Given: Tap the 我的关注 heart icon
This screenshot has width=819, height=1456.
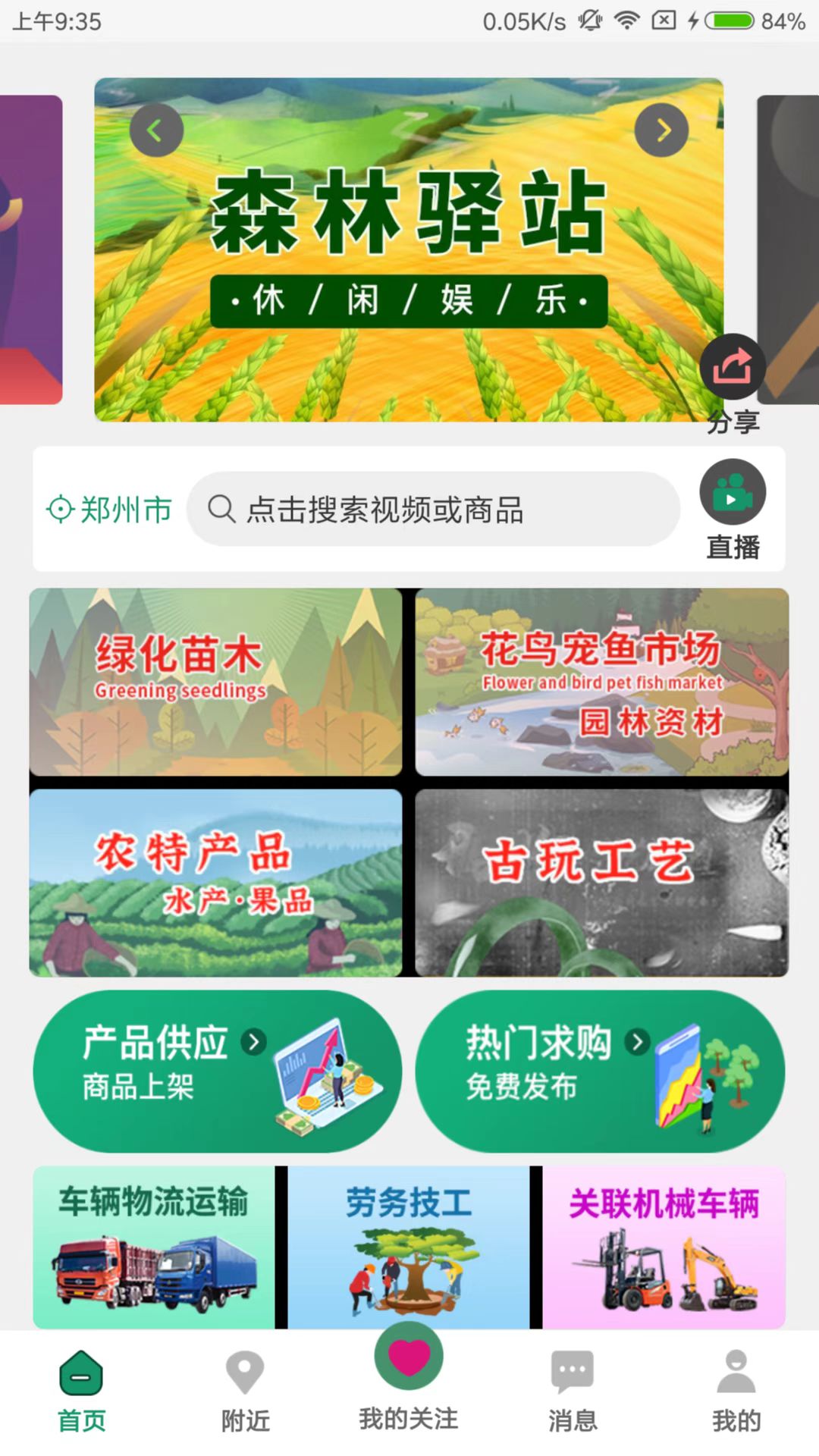Looking at the screenshot, I should (x=409, y=1357).
